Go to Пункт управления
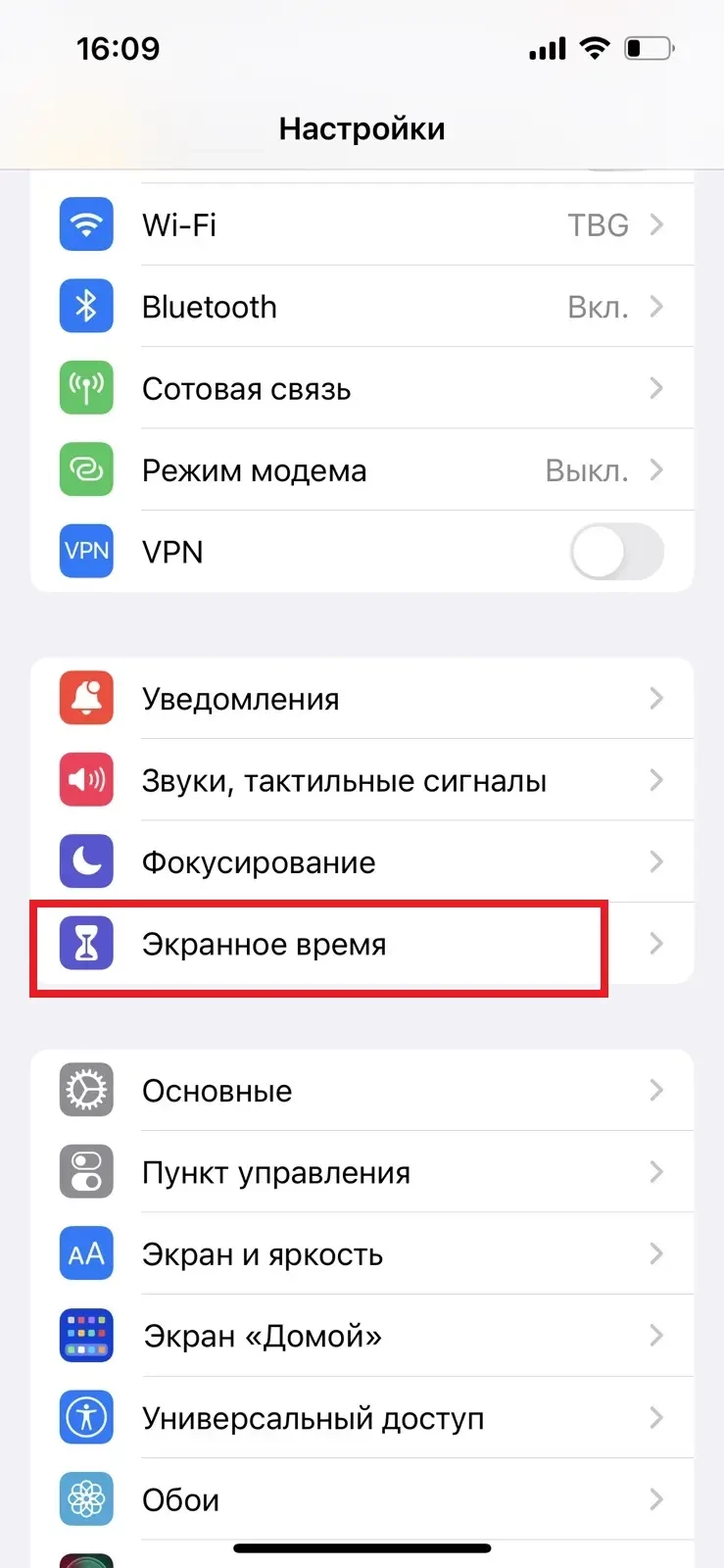The height and width of the screenshot is (1568, 724). coord(362,1173)
